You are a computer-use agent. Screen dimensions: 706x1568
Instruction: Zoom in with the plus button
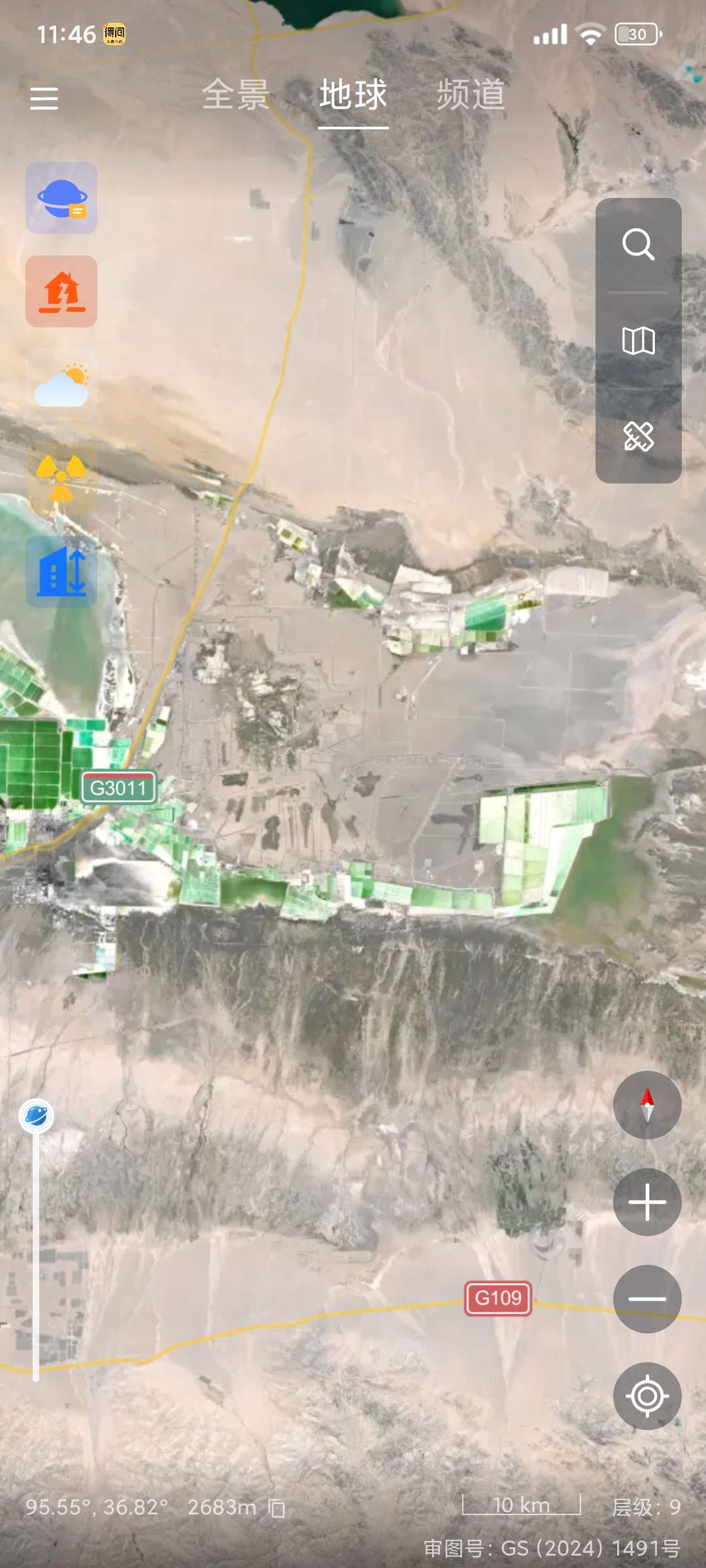click(647, 1202)
